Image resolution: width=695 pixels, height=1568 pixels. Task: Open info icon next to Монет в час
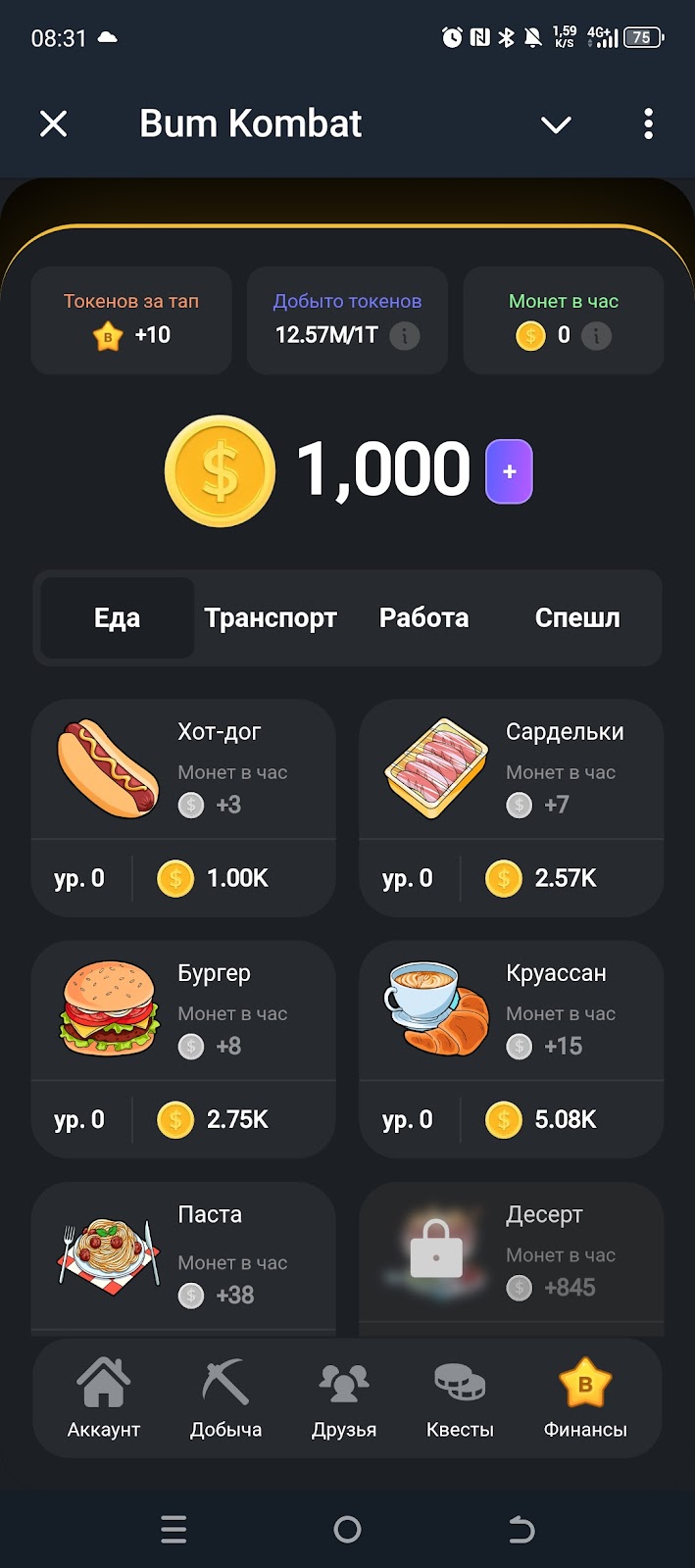coord(596,336)
